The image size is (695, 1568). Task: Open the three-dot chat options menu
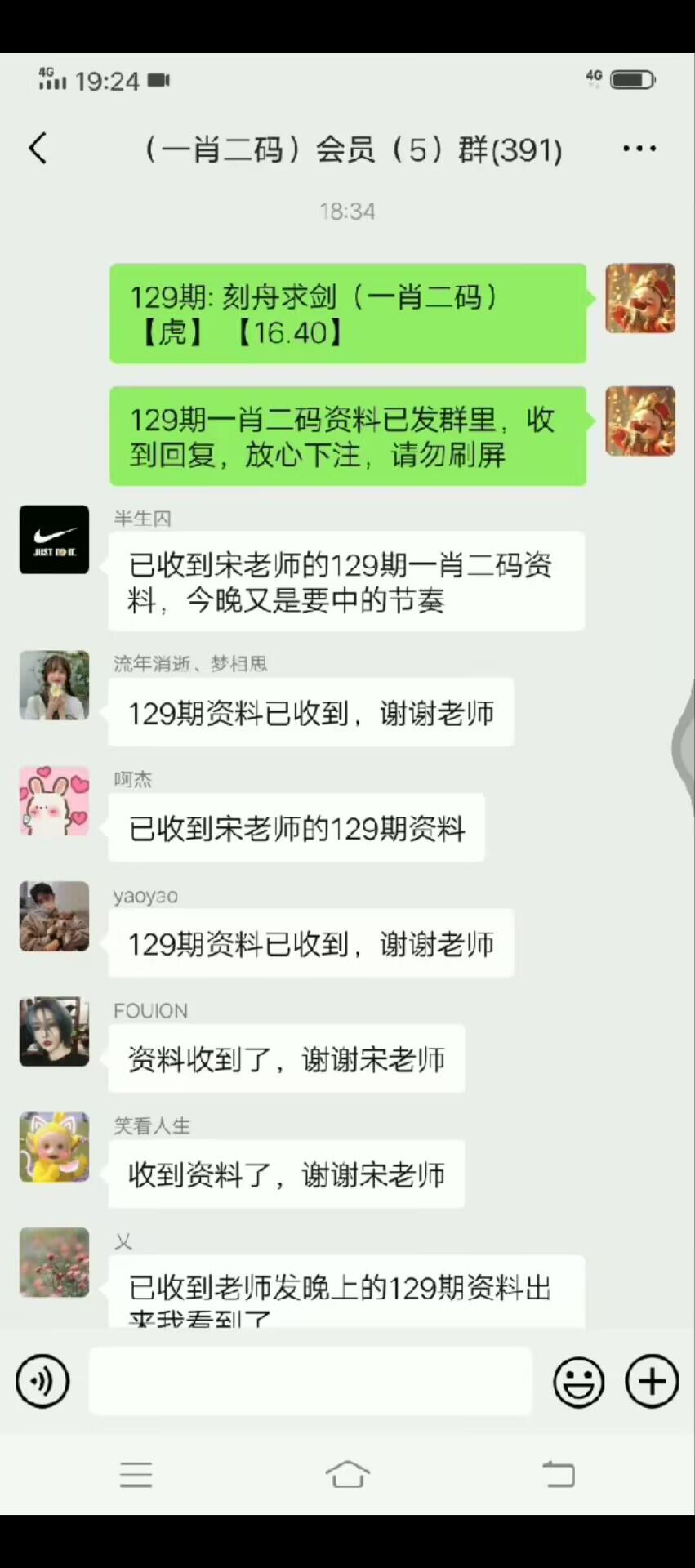tap(639, 149)
